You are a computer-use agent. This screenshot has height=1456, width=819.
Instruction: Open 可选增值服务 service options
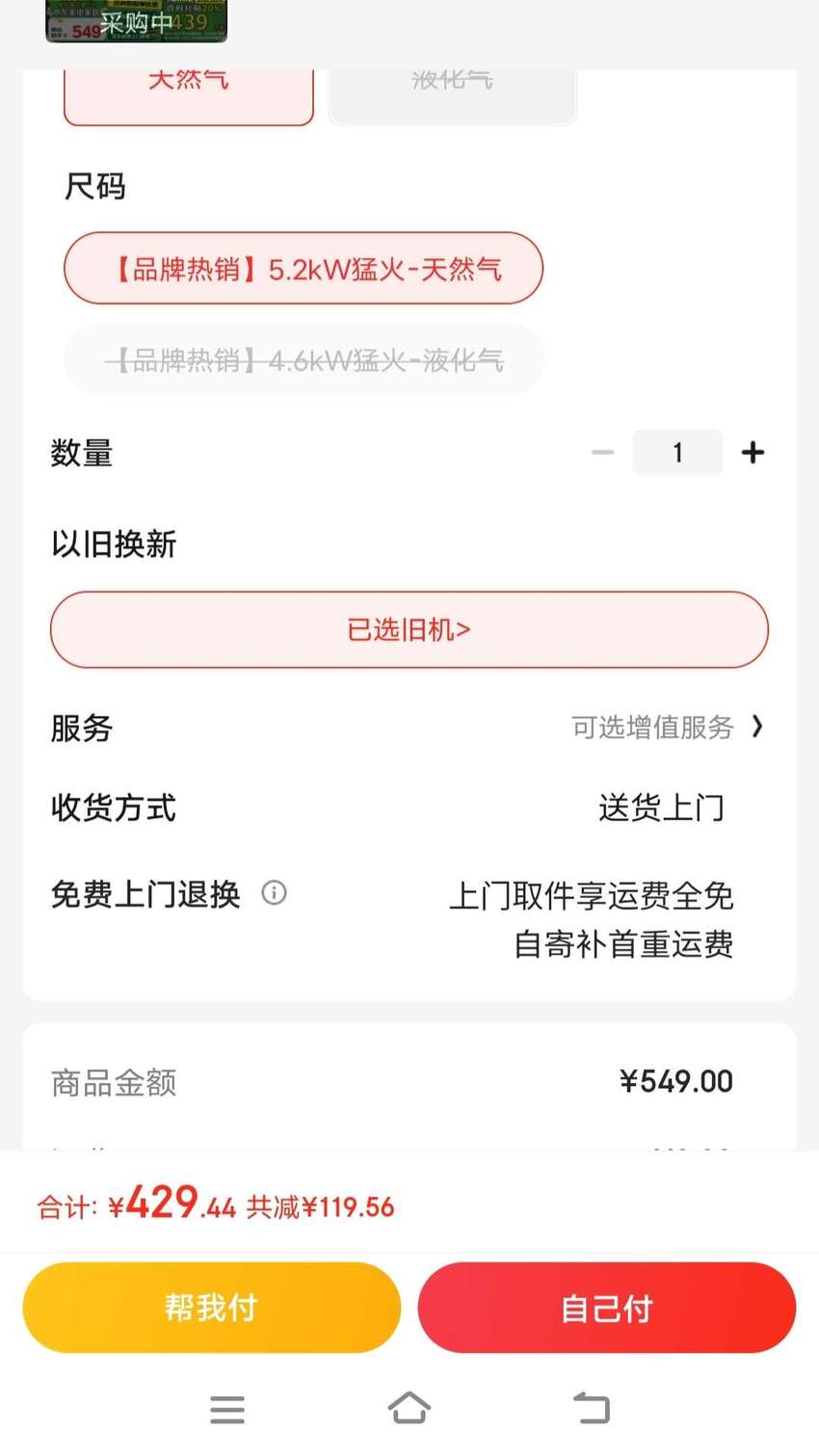point(667,727)
